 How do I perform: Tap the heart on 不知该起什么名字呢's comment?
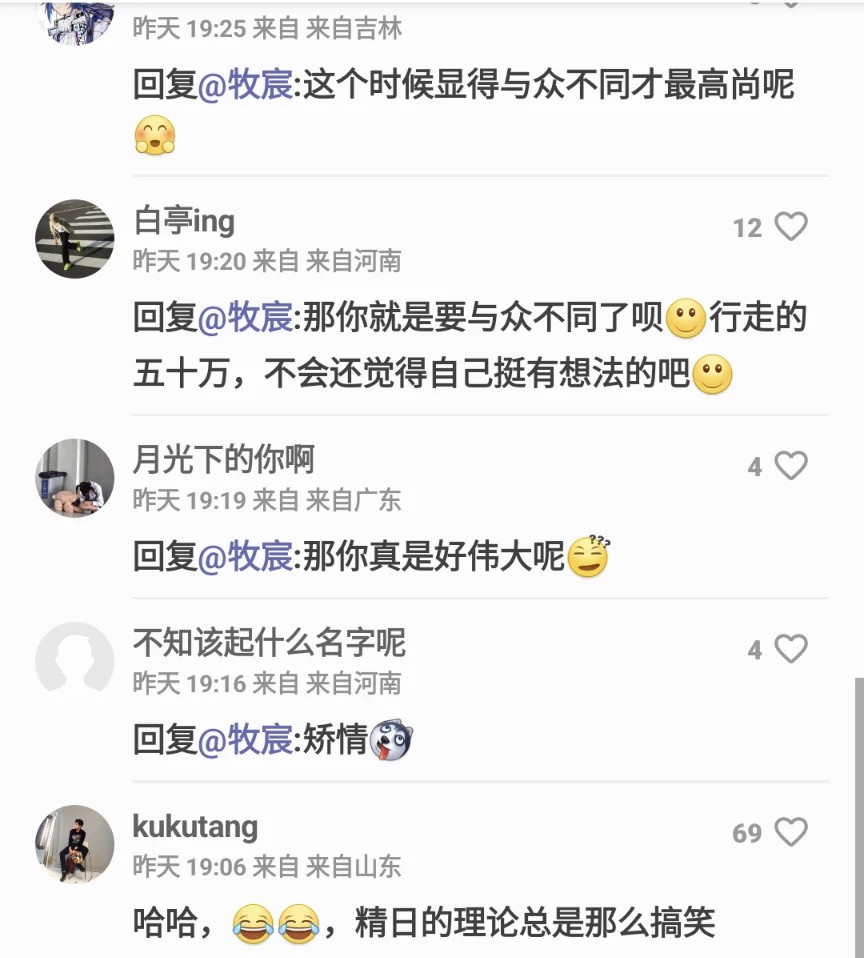(x=792, y=649)
